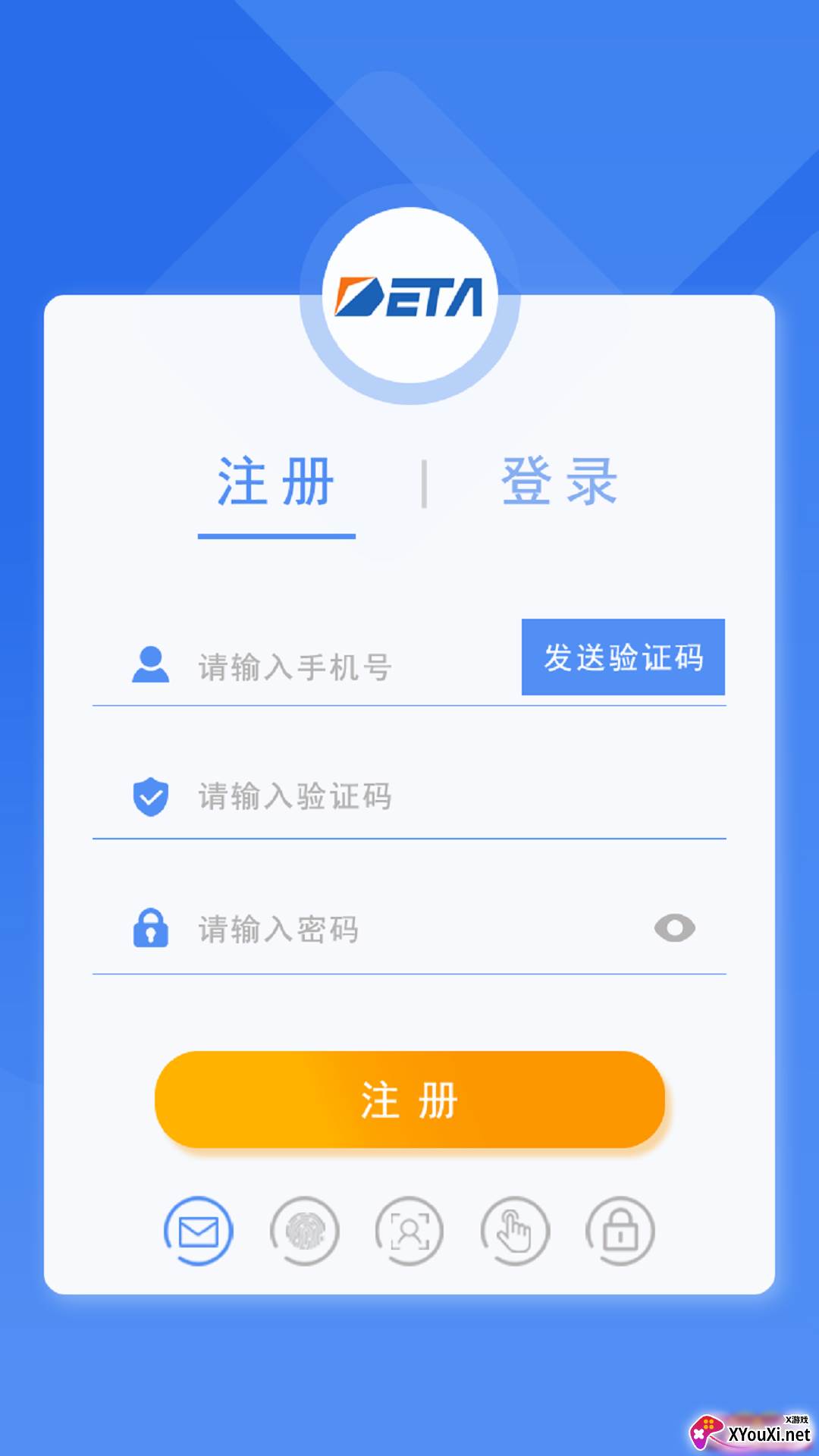The height and width of the screenshot is (1456, 819).
Task: Choose the face recognition icon
Action: (x=409, y=1231)
